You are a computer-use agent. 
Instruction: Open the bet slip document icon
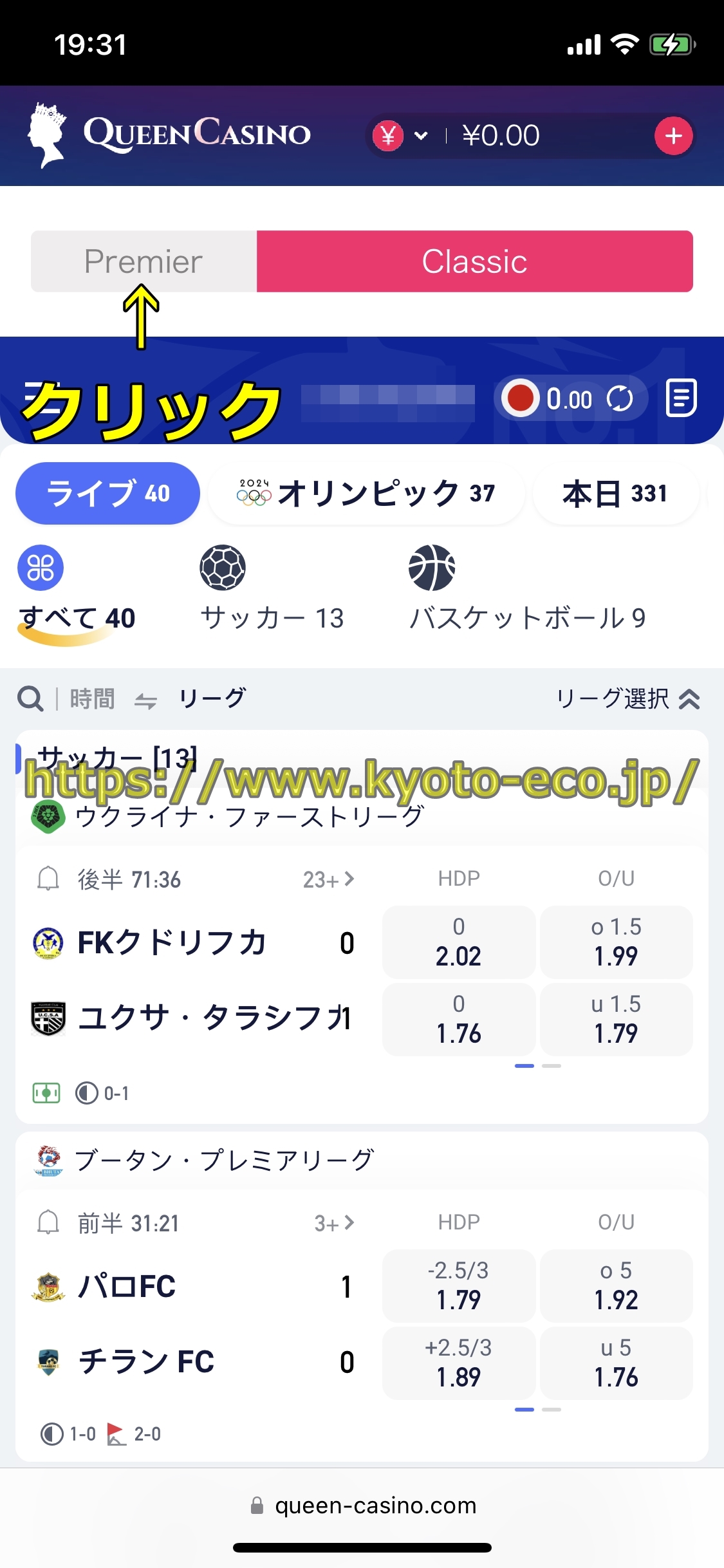tap(681, 398)
